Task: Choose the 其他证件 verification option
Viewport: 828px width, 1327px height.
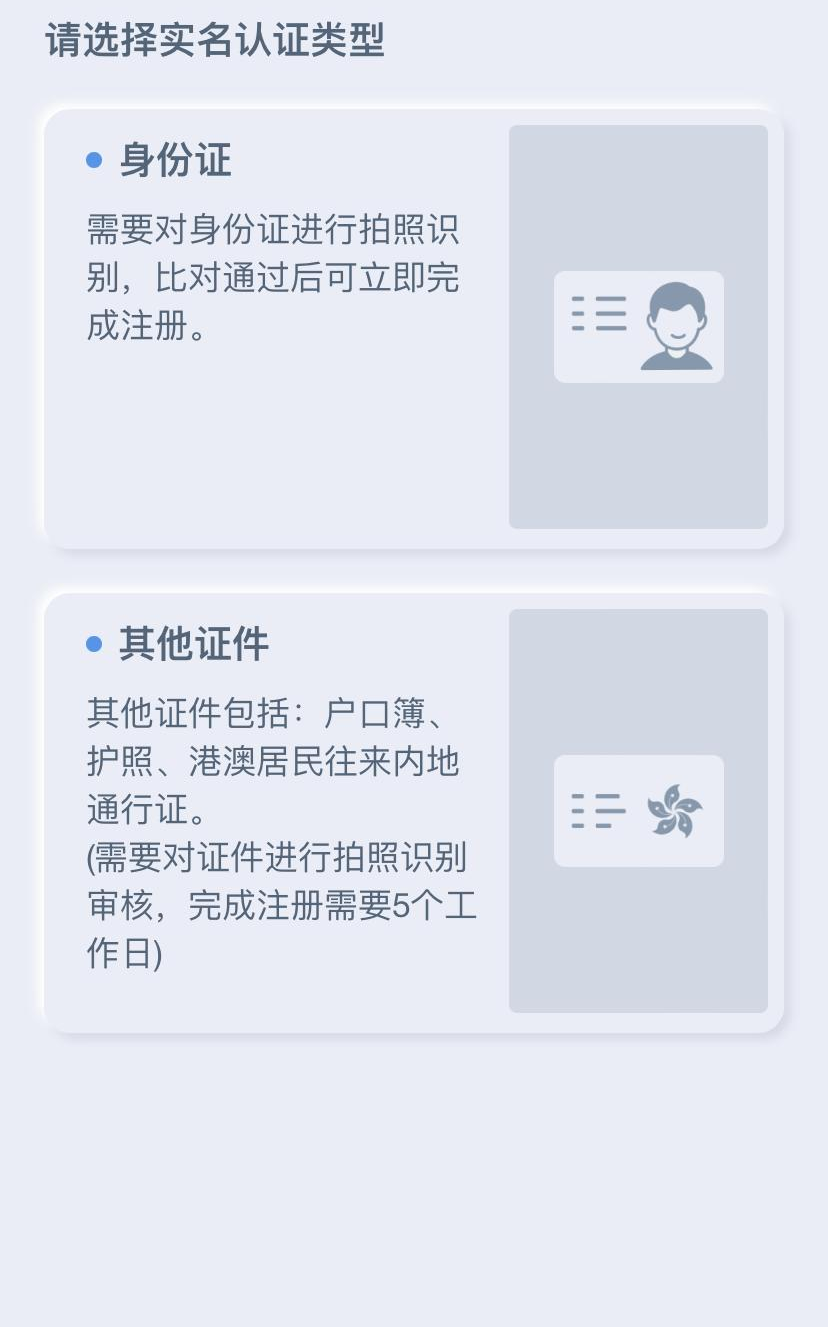Action: pyautogui.click(x=413, y=812)
